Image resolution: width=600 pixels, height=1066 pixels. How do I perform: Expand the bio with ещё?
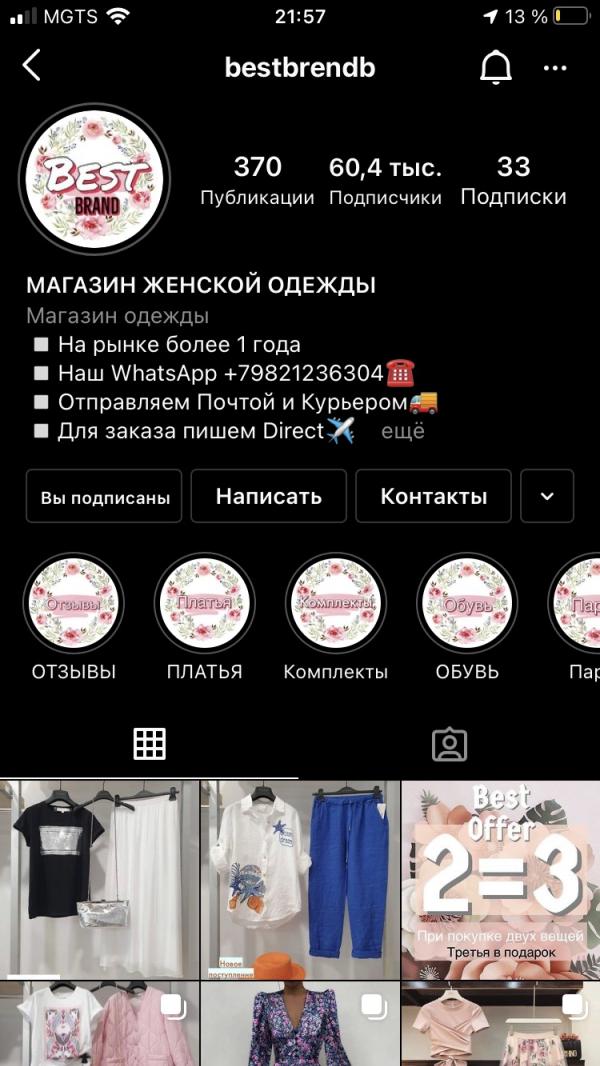coord(403,432)
